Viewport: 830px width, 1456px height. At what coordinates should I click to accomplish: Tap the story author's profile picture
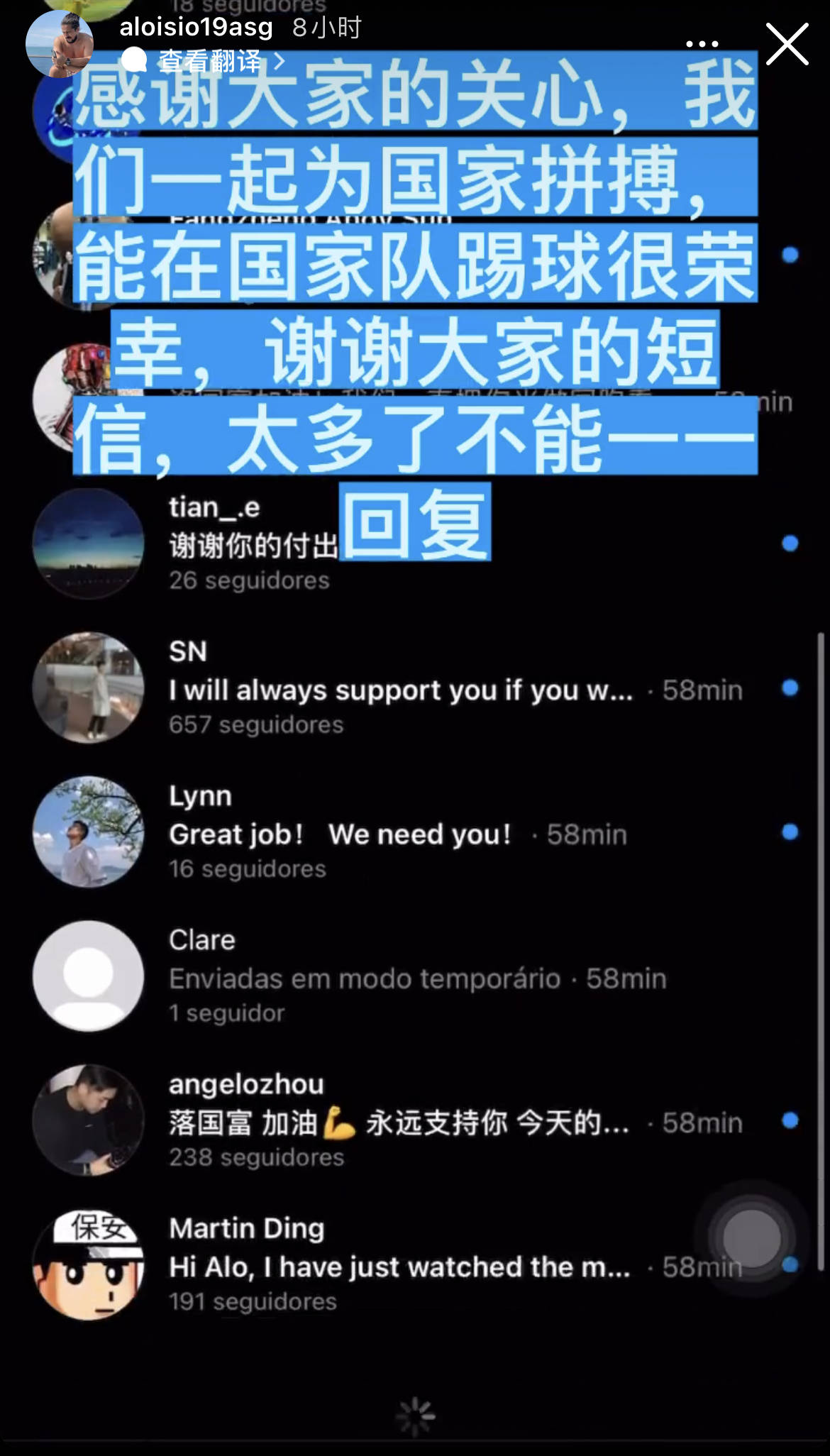[60, 44]
